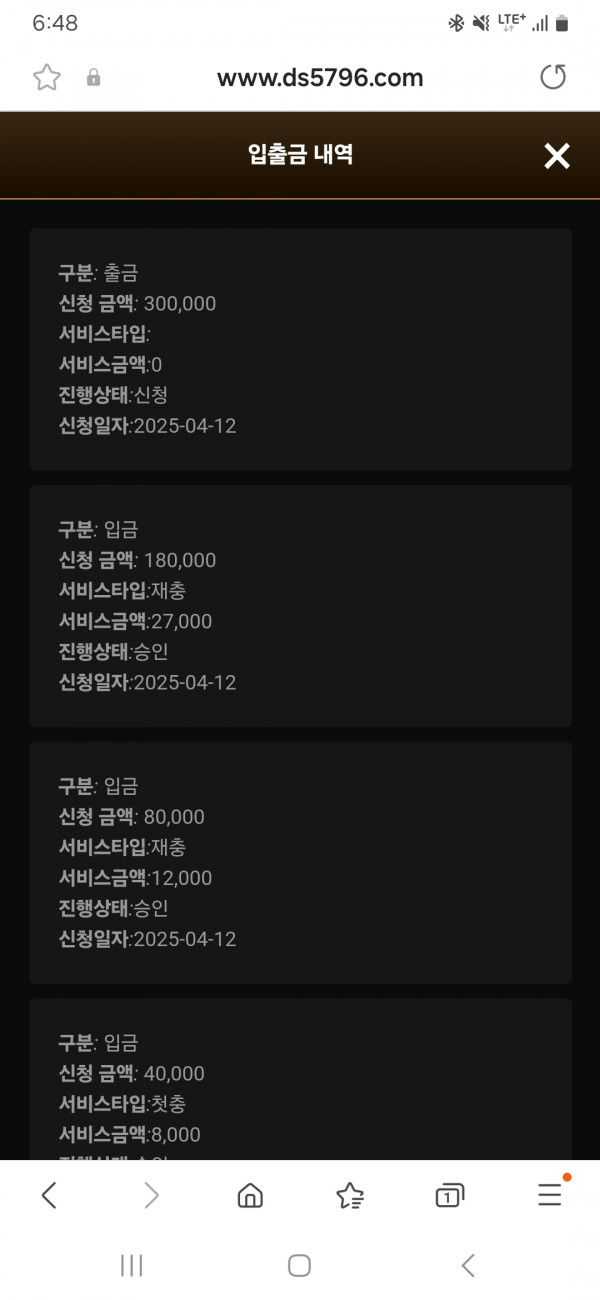Viewport: 600px width, 1300px height.
Task: Close the 입출금 내역 dialog
Action: [x=556, y=155]
